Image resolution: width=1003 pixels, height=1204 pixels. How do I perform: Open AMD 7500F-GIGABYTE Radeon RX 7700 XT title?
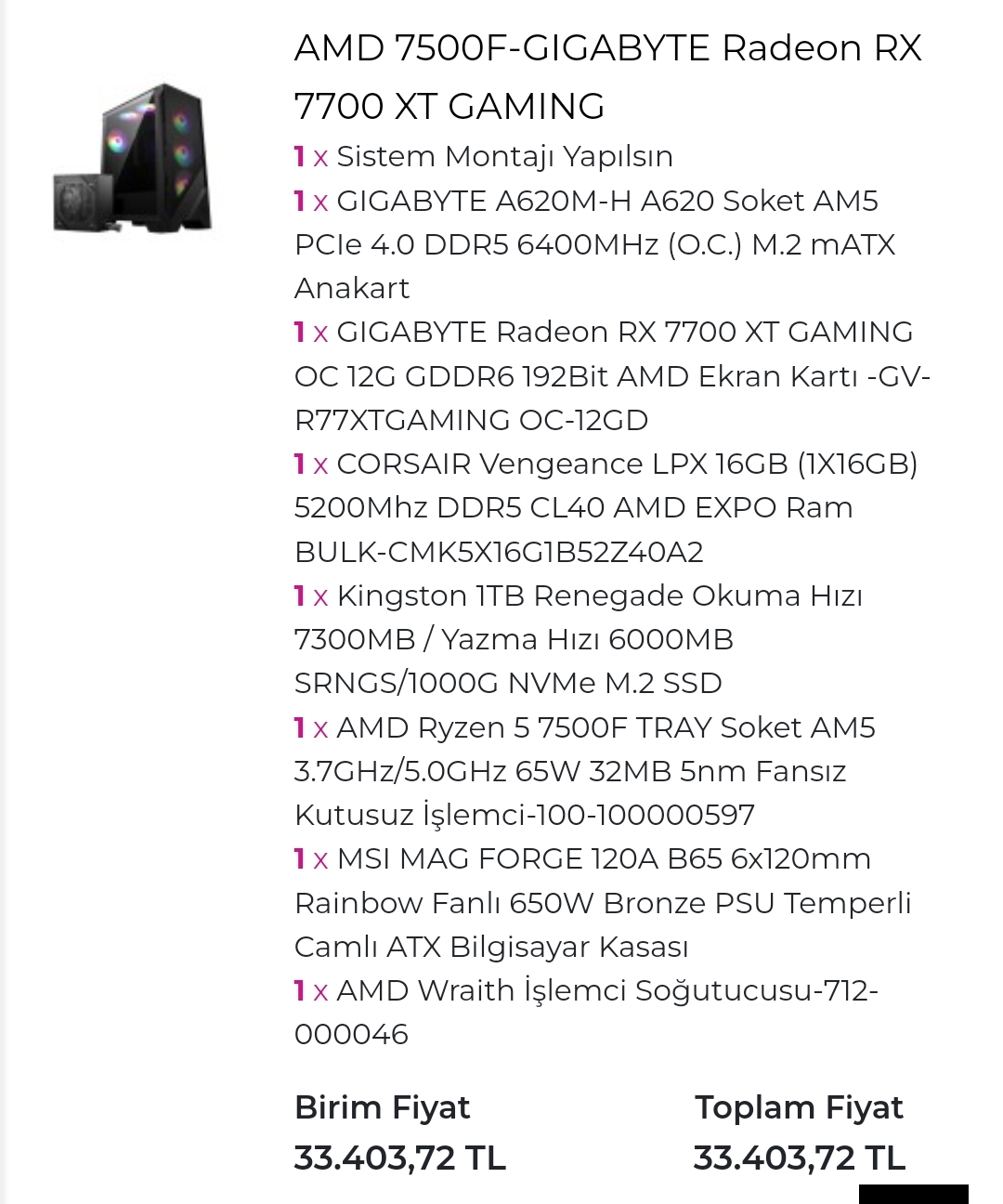[607, 76]
